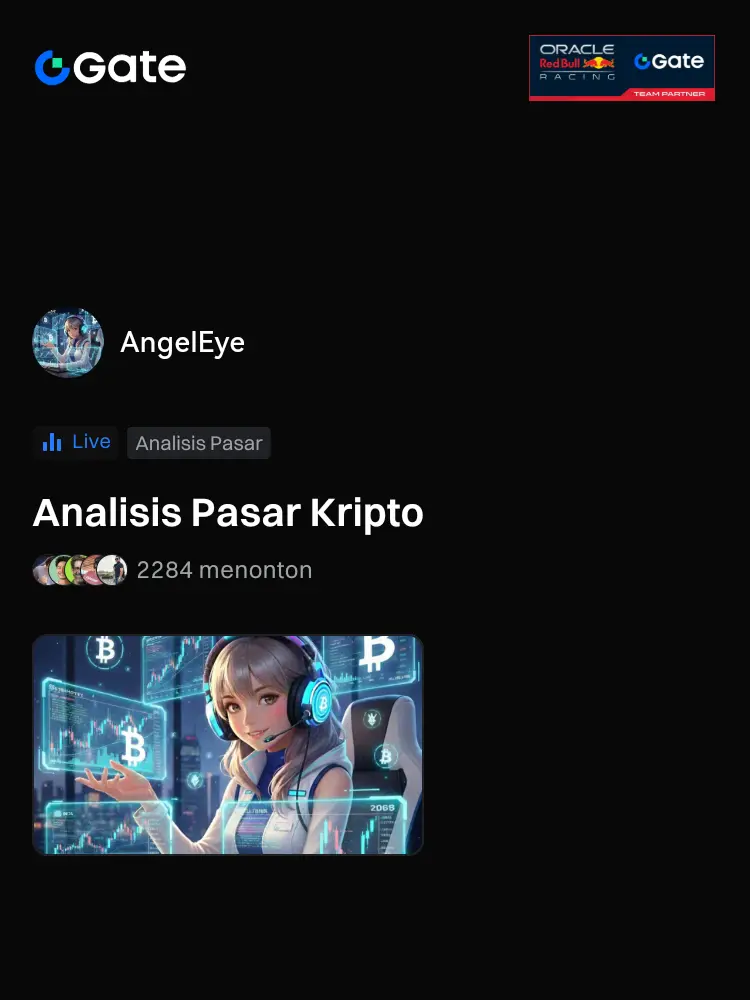Click the Live status badge
The width and height of the screenshot is (750, 1000).
click(x=75, y=442)
